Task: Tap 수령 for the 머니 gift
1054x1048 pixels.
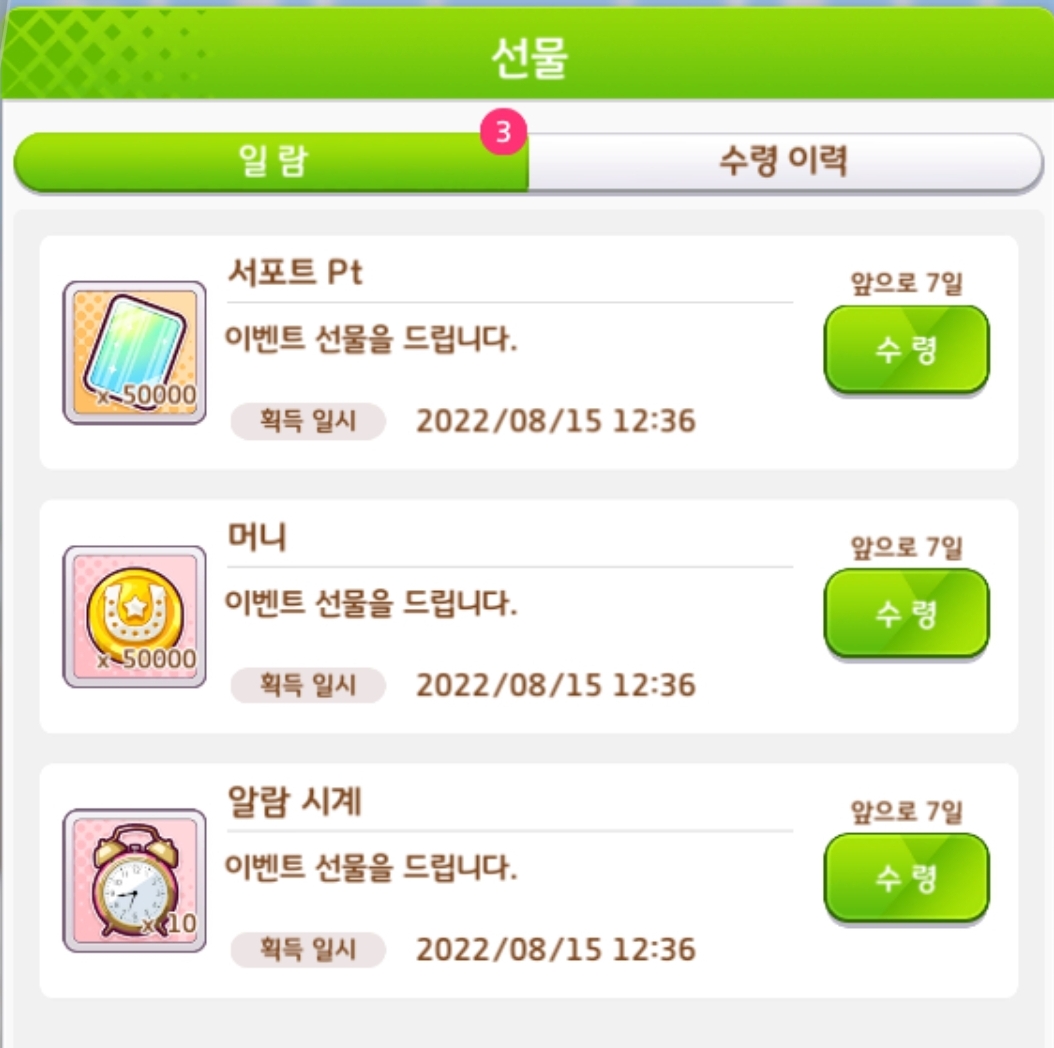Action: 906,613
